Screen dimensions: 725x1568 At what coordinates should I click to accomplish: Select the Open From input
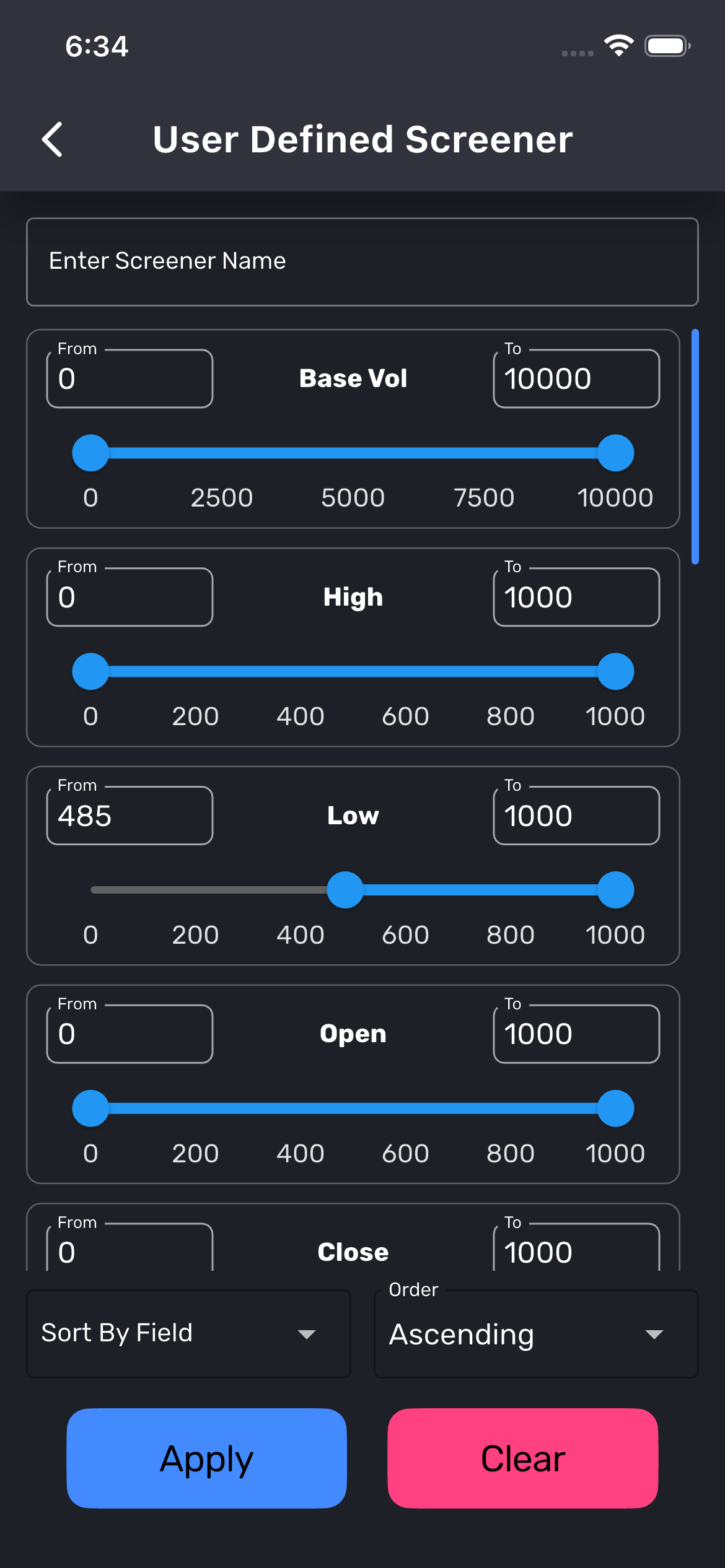pyautogui.click(x=130, y=1034)
